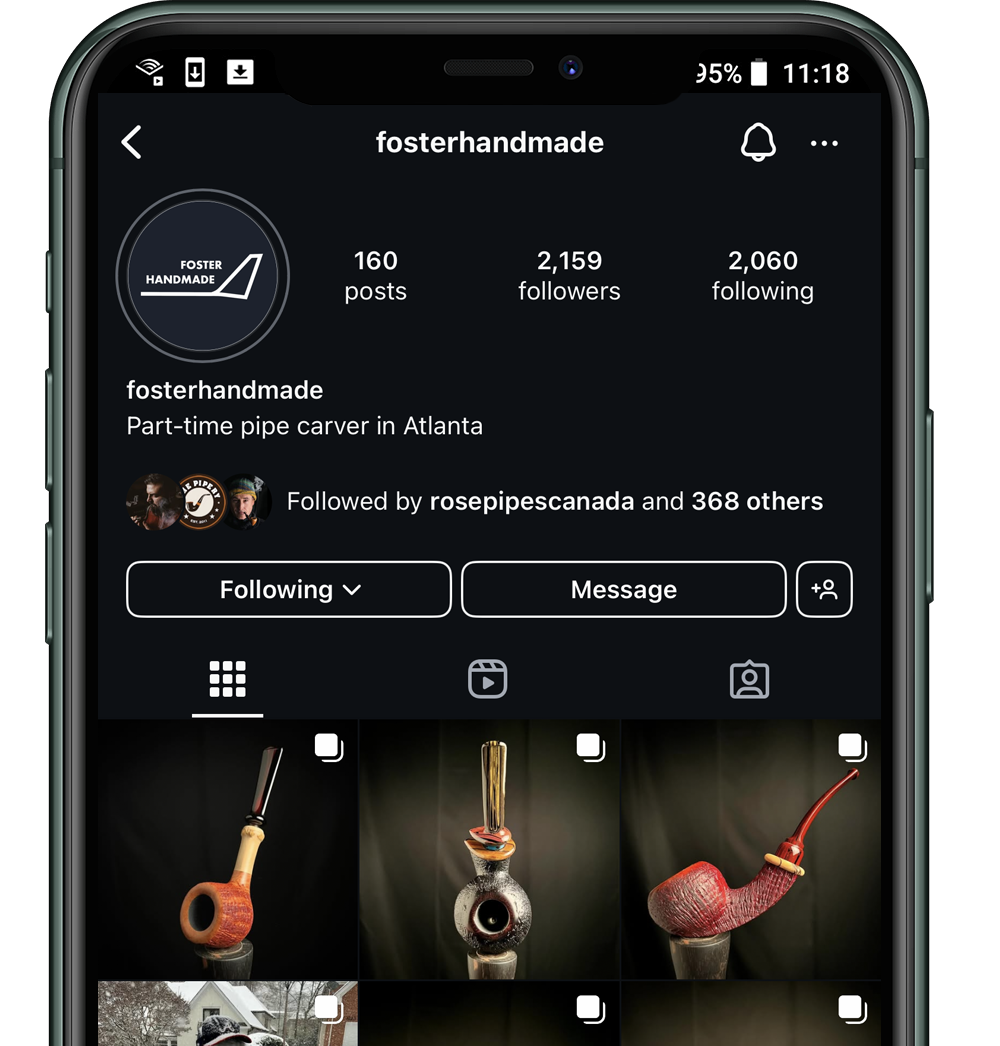The height and width of the screenshot is (1046, 1000).
Task: Open the Following dropdown options
Action: coord(289,590)
